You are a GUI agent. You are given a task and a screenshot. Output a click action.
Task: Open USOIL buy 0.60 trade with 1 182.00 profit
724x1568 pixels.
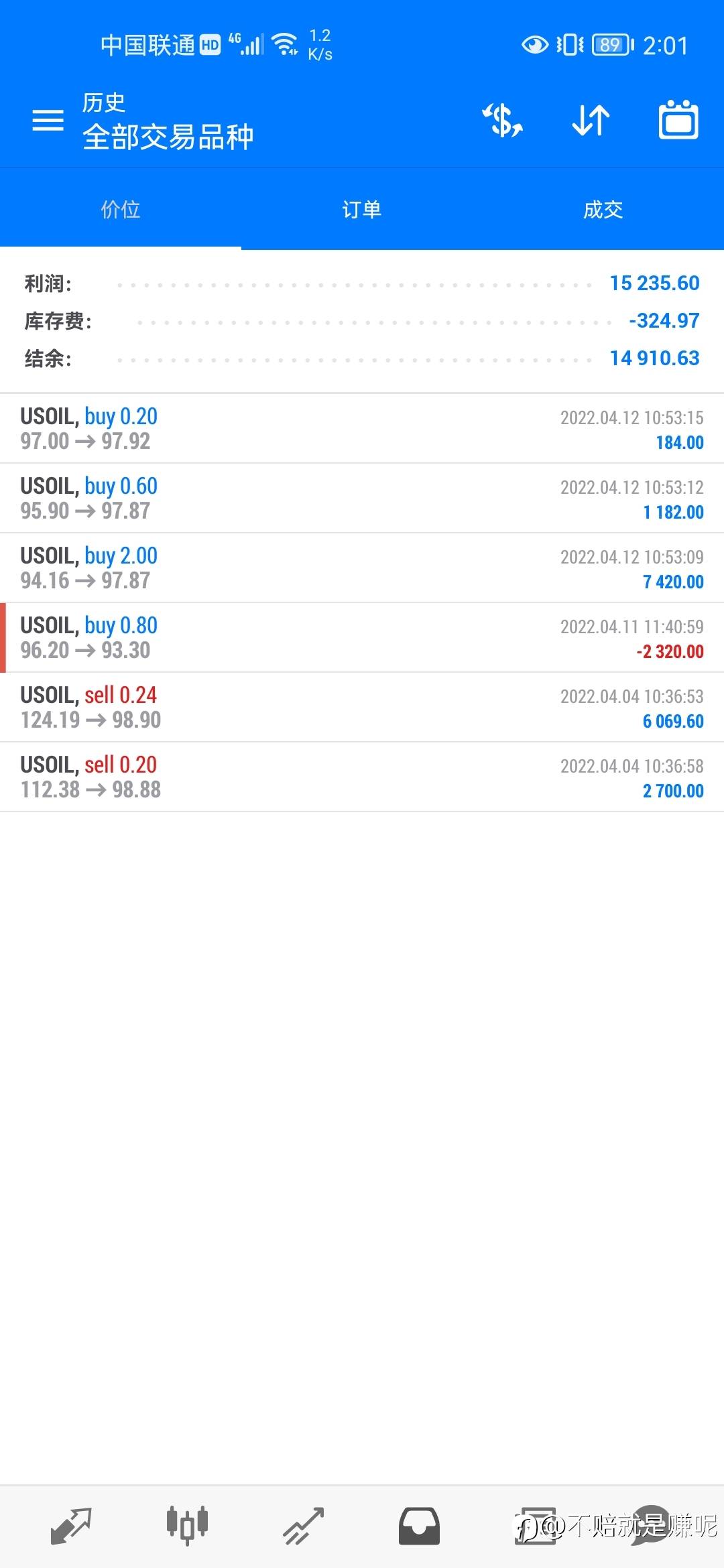coord(362,499)
